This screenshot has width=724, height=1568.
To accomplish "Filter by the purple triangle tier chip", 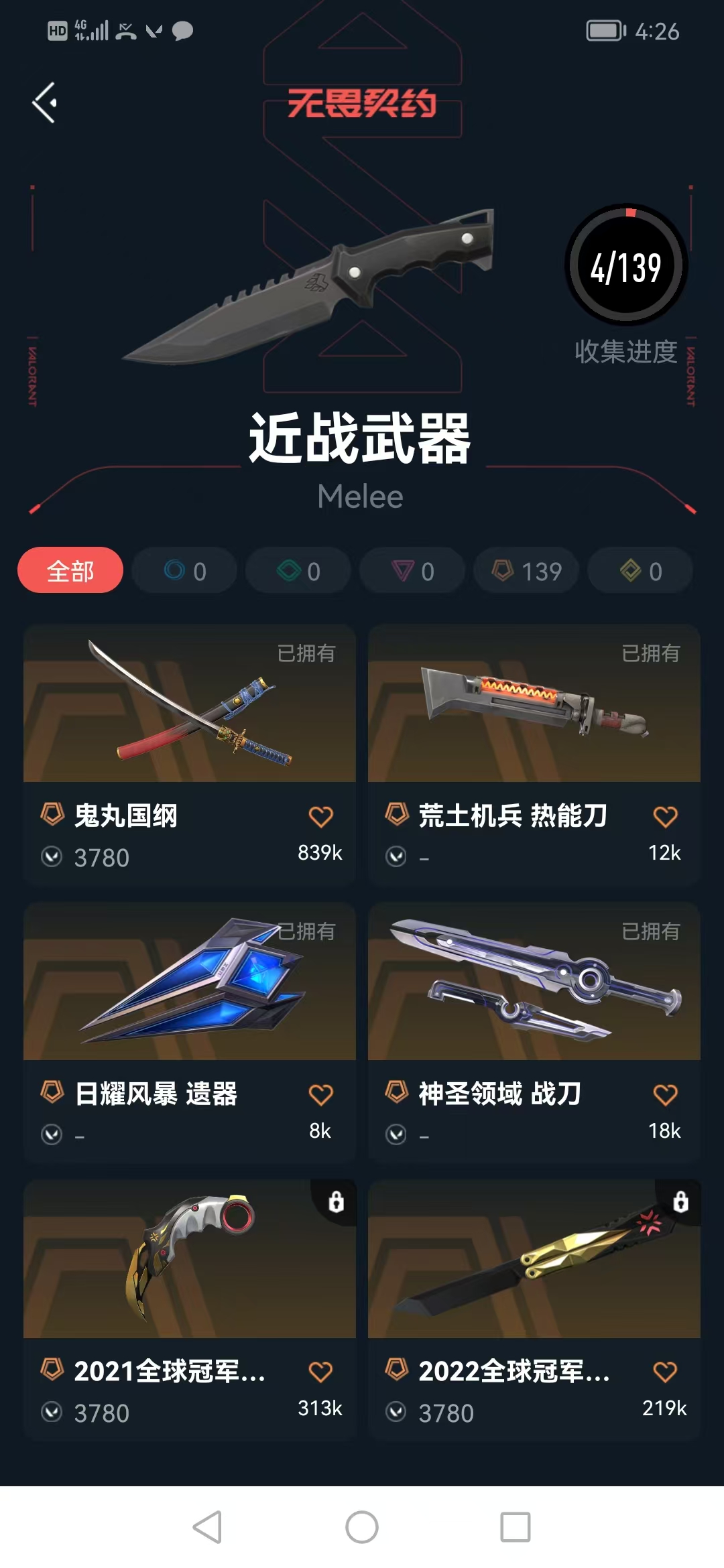I will (412, 571).
